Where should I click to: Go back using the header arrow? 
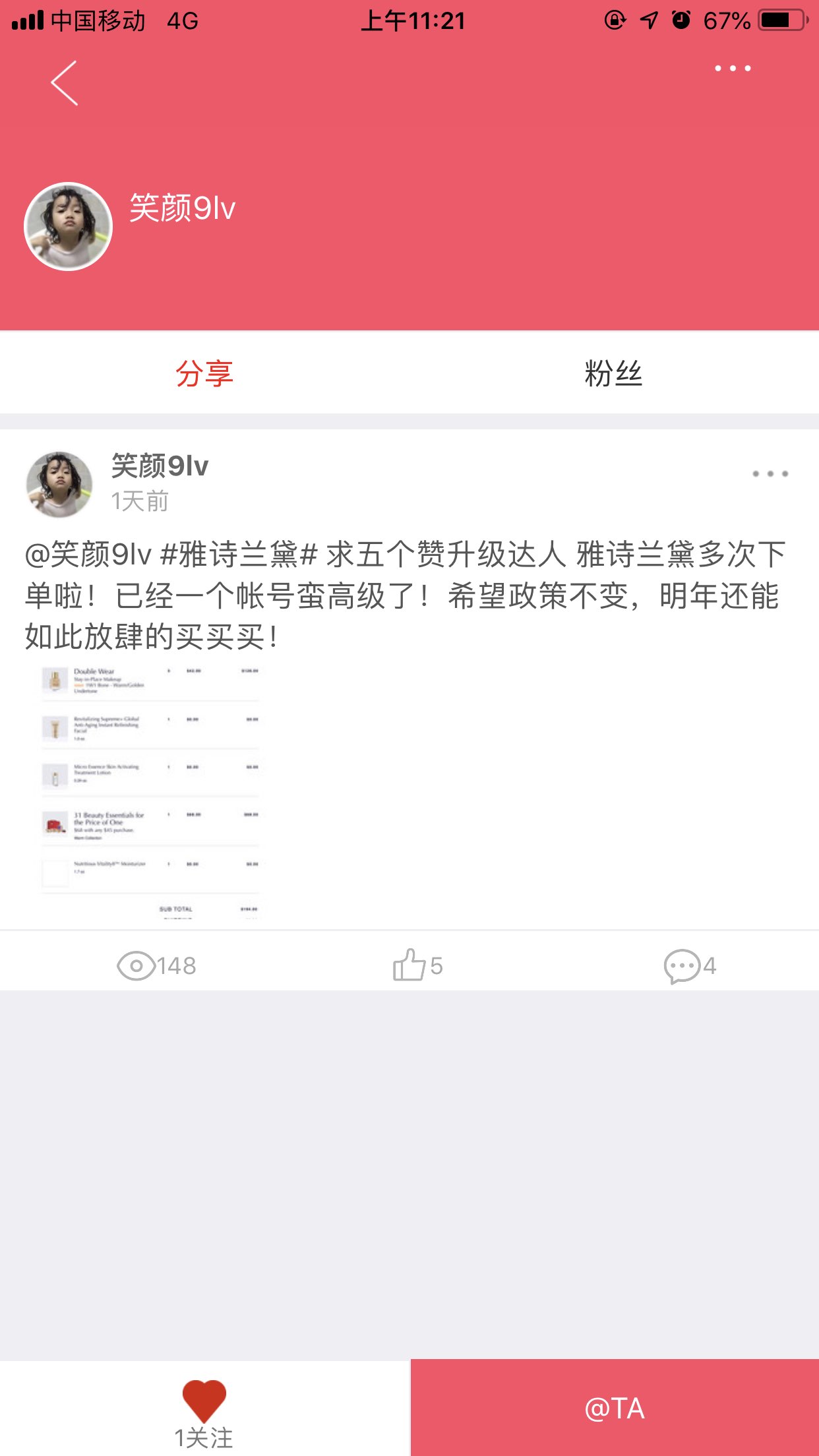[65, 83]
